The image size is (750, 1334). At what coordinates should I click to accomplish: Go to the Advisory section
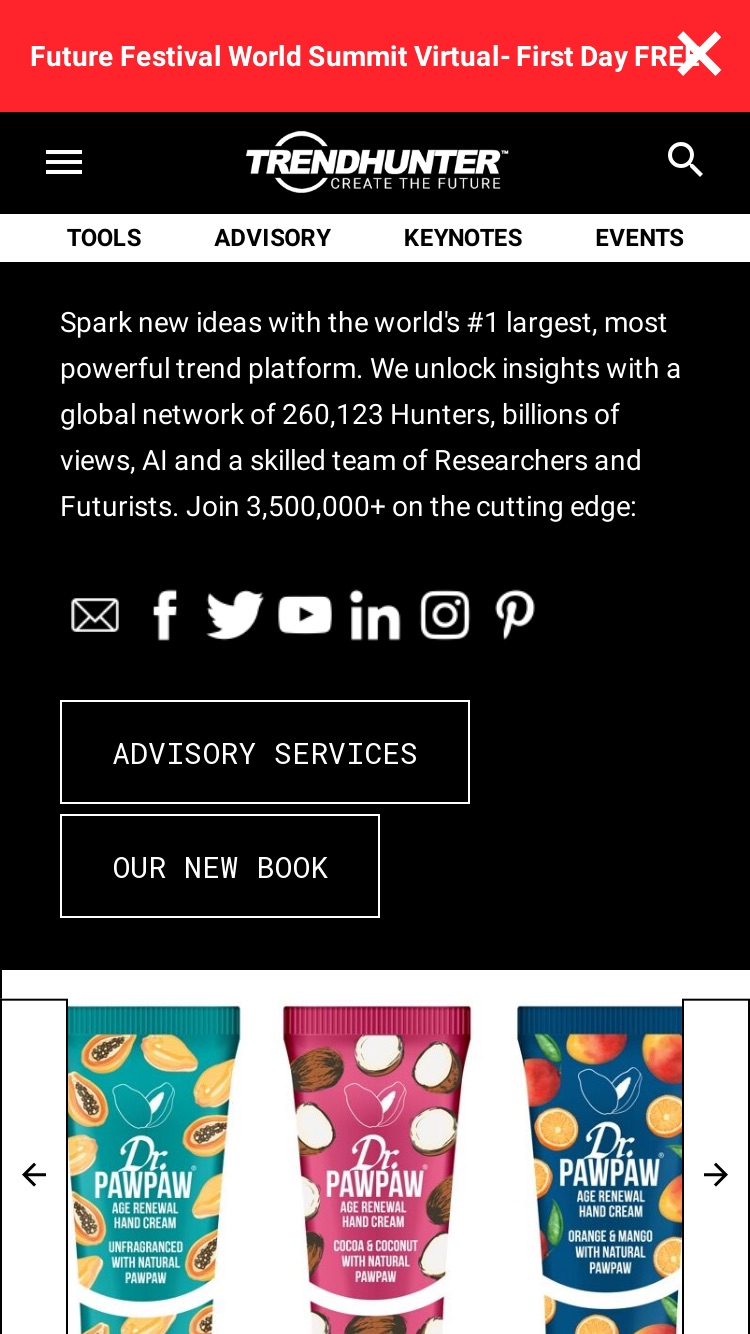pyautogui.click(x=272, y=238)
